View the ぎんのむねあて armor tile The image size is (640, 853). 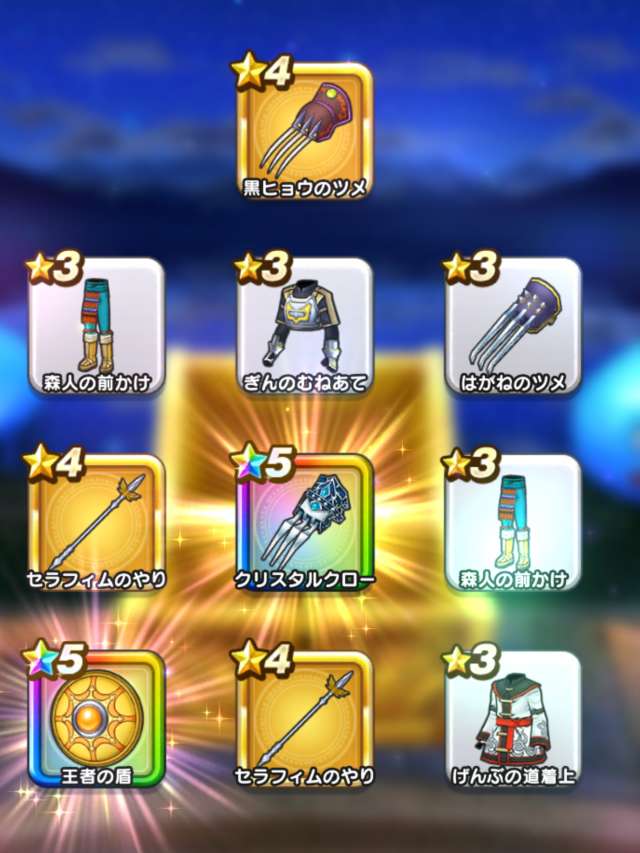pyautogui.click(x=305, y=326)
